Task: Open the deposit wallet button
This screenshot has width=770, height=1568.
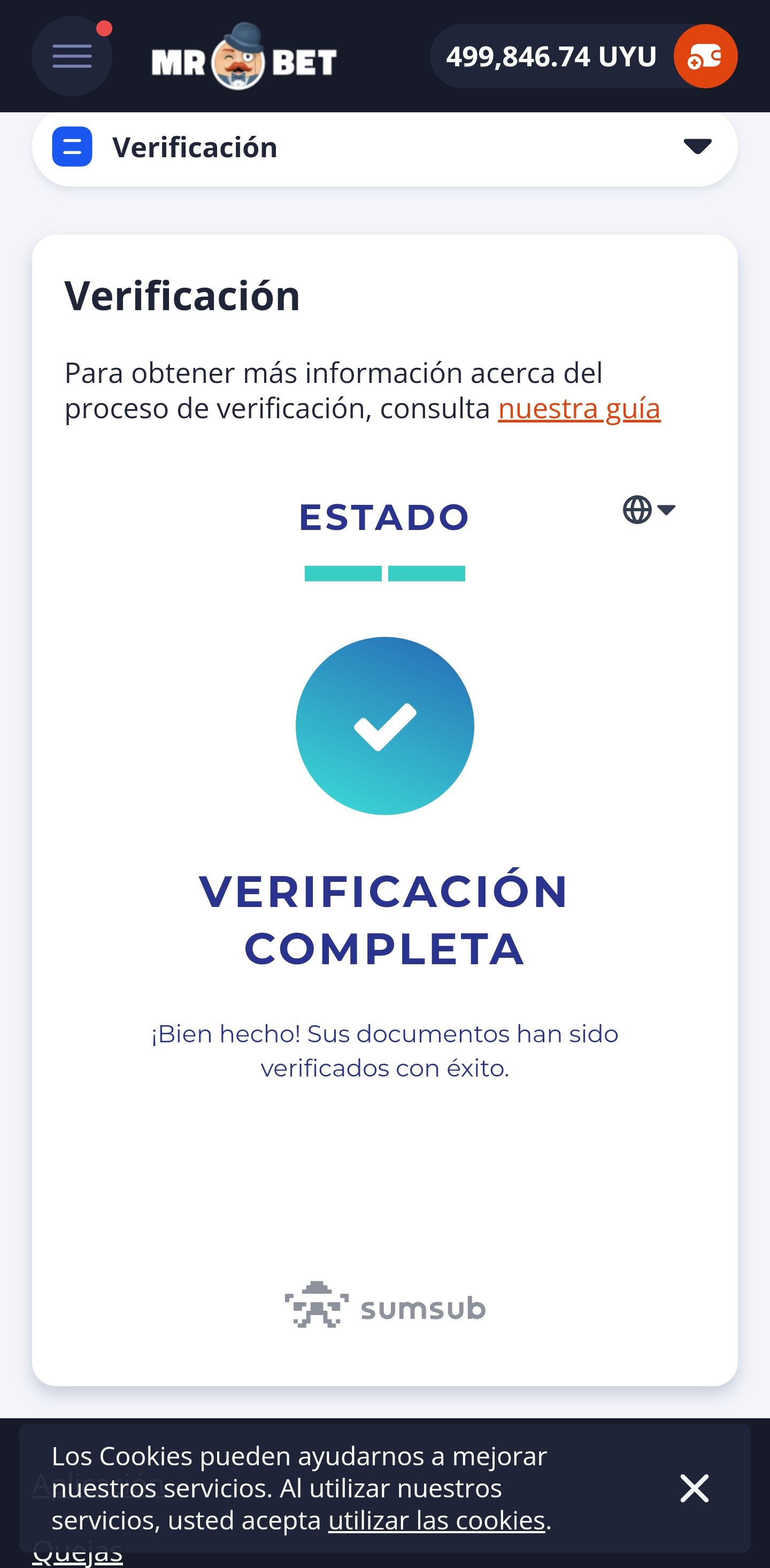Action: (705, 57)
